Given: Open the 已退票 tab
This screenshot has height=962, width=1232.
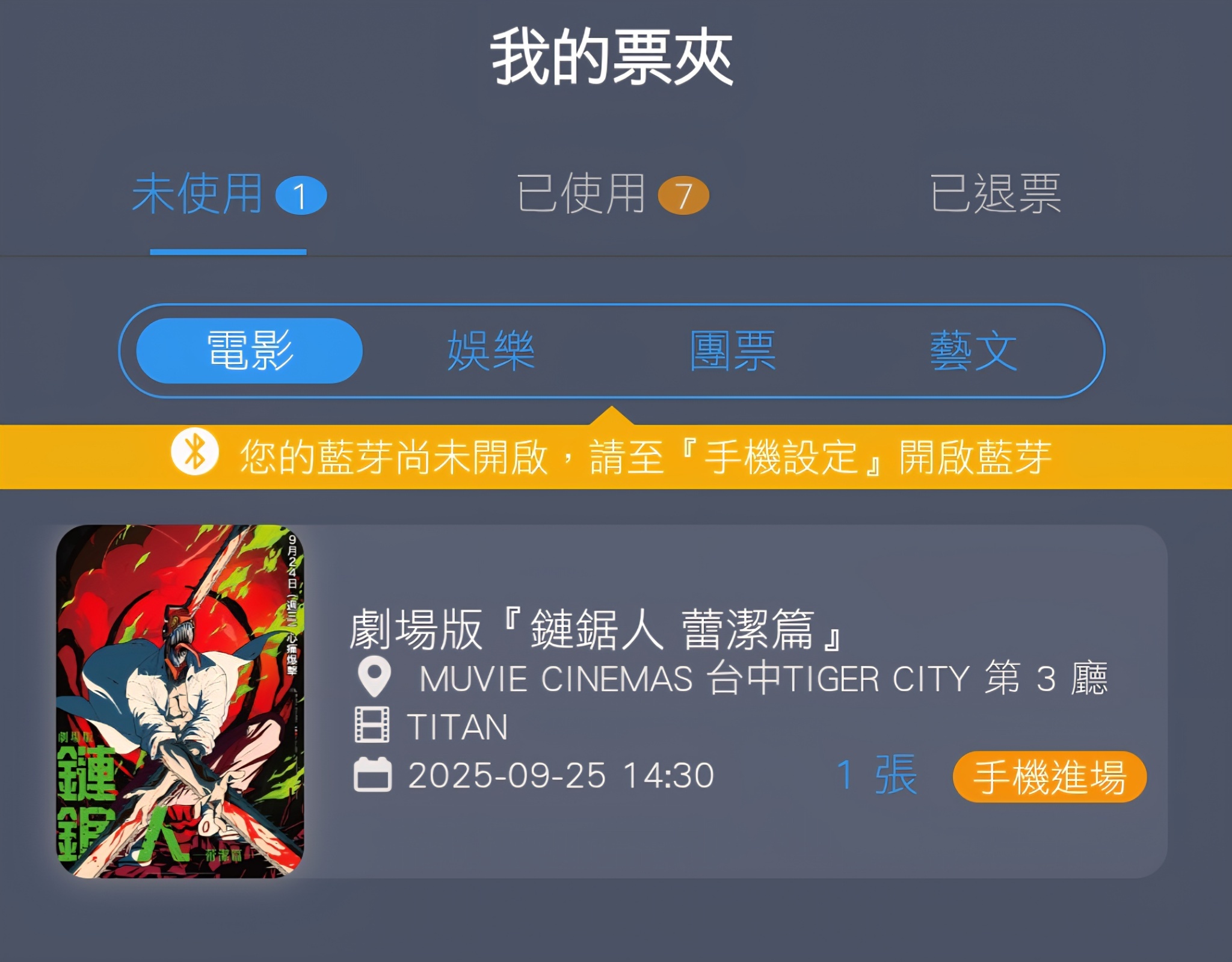Looking at the screenshot, I should [x=996, y=194].
